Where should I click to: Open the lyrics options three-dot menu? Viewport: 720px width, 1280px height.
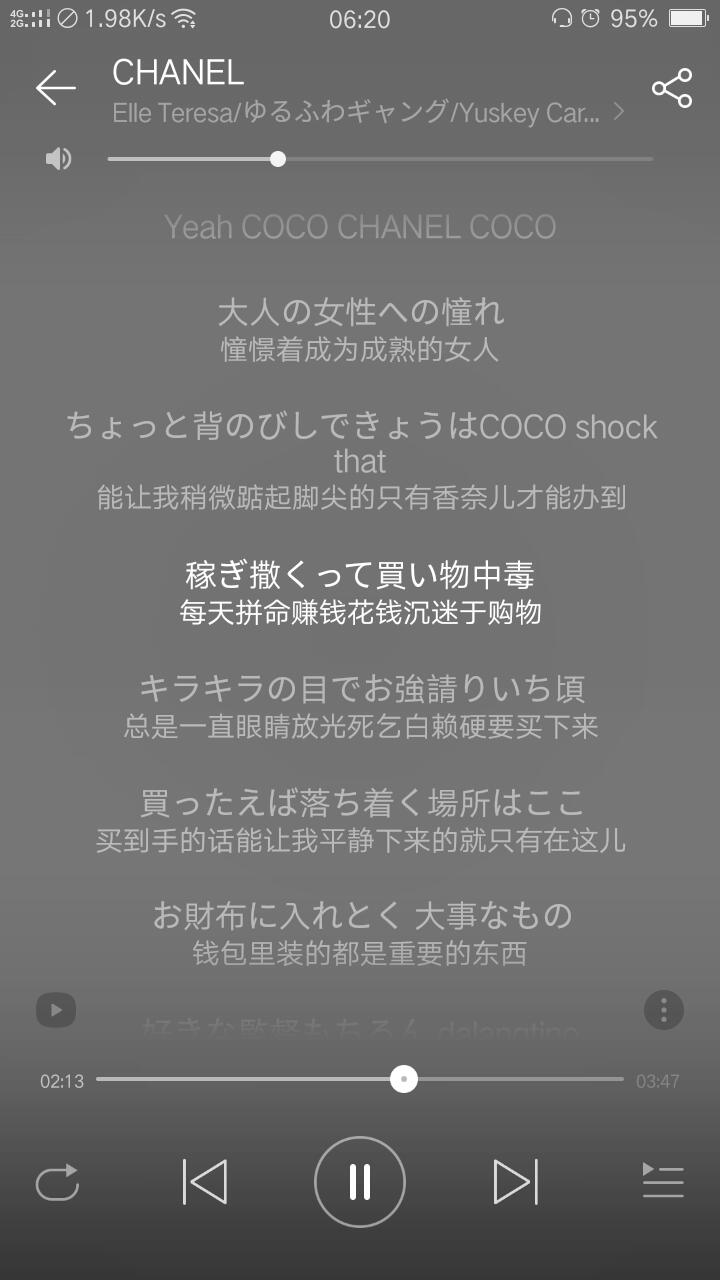(x=664, y=1009)
